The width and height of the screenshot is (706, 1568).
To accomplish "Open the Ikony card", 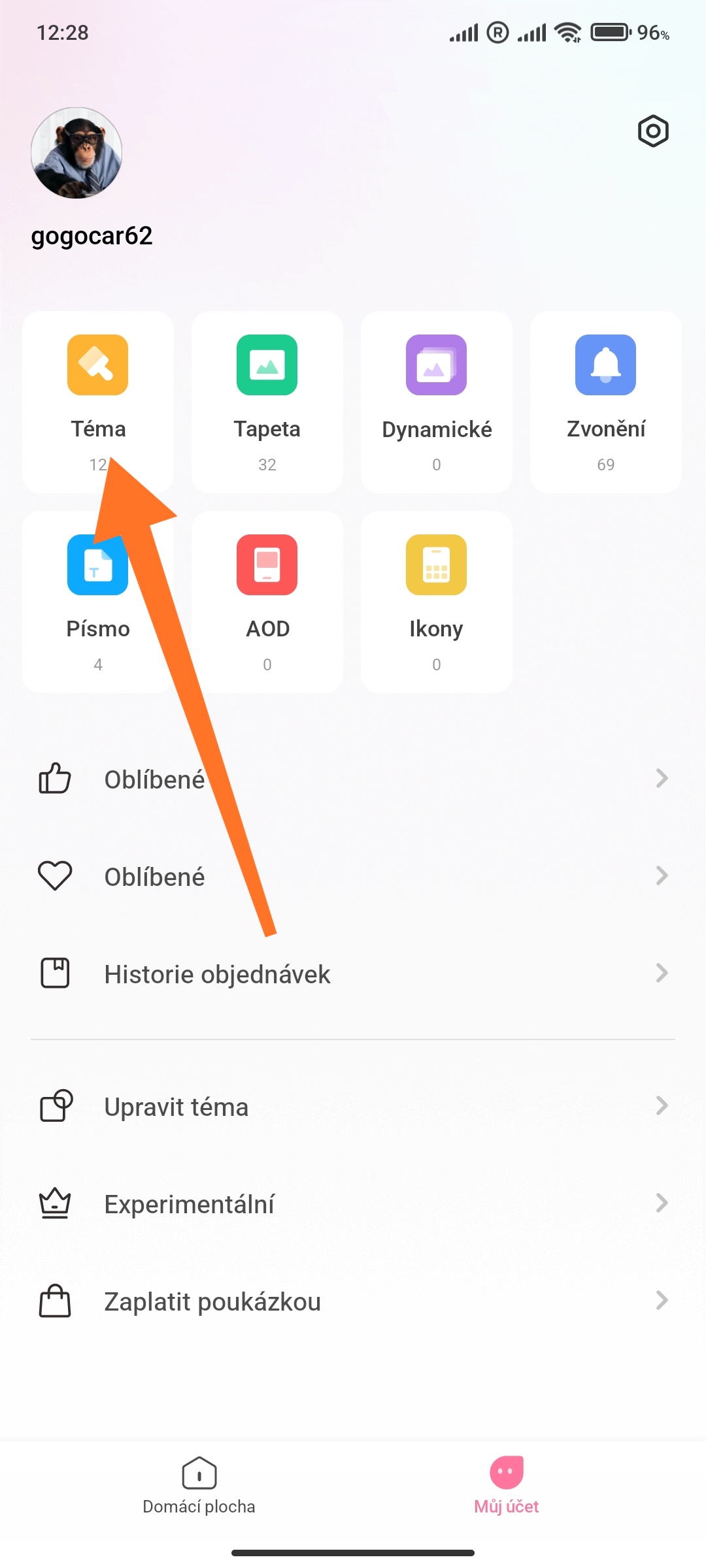I will (437, 602).
